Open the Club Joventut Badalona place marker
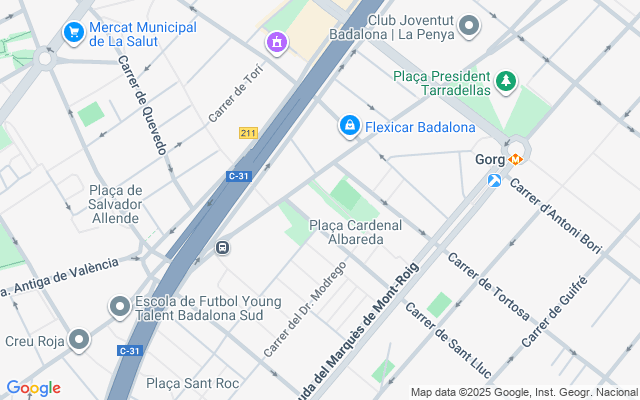 tap(469, 26)
